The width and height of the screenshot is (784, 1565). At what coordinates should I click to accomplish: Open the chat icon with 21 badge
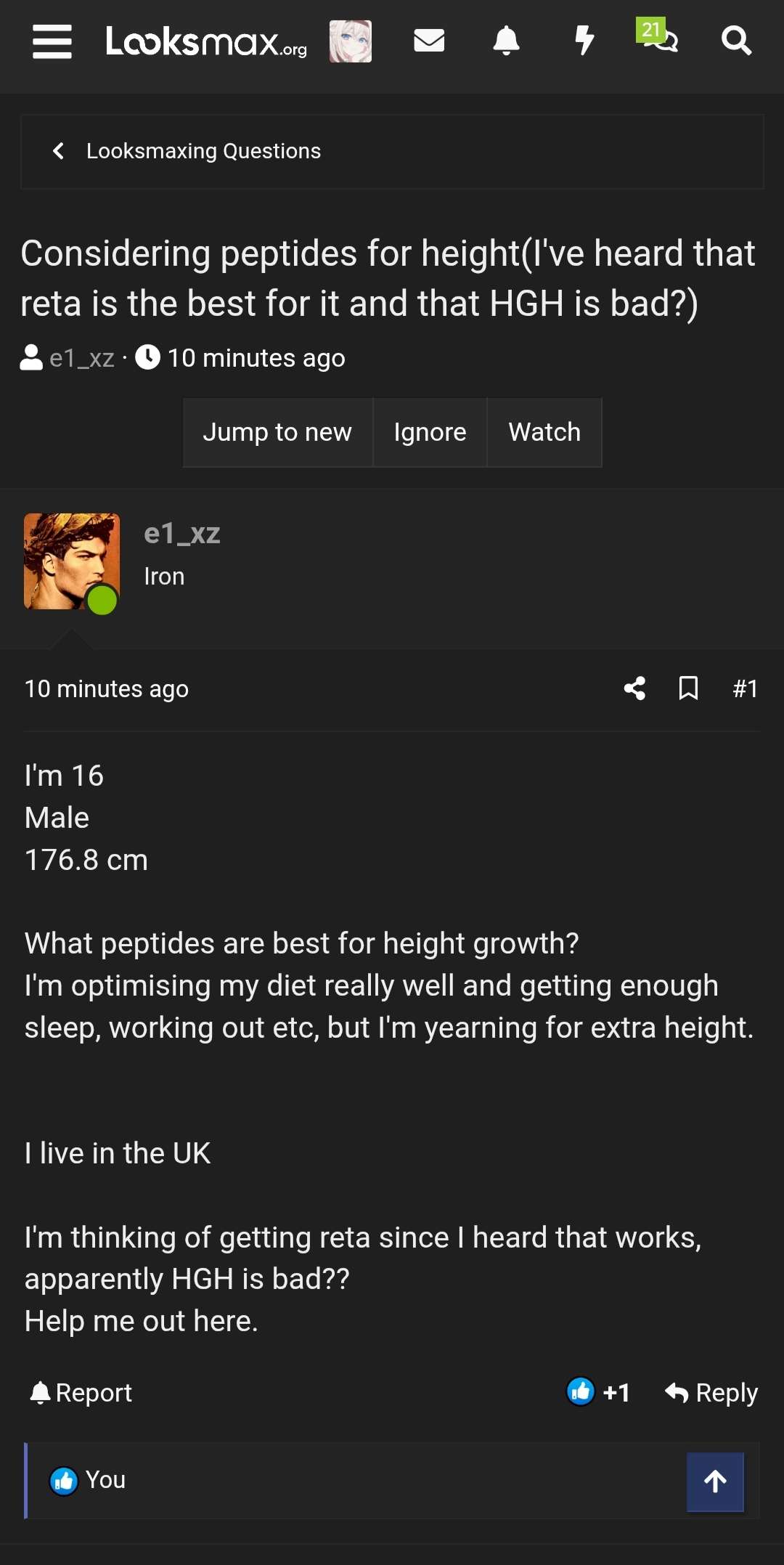click(659, 38)
